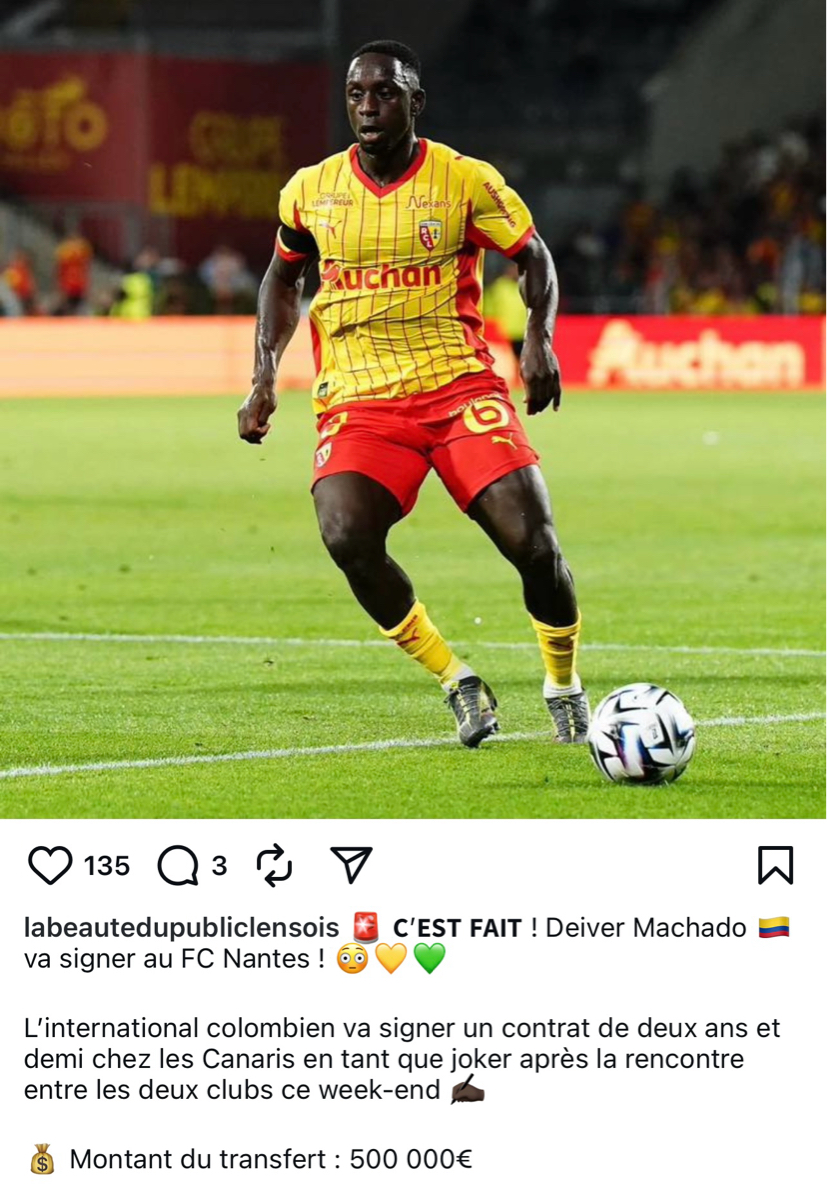
Task: Like the Deiver Machado transfer post
Action: 50,865
